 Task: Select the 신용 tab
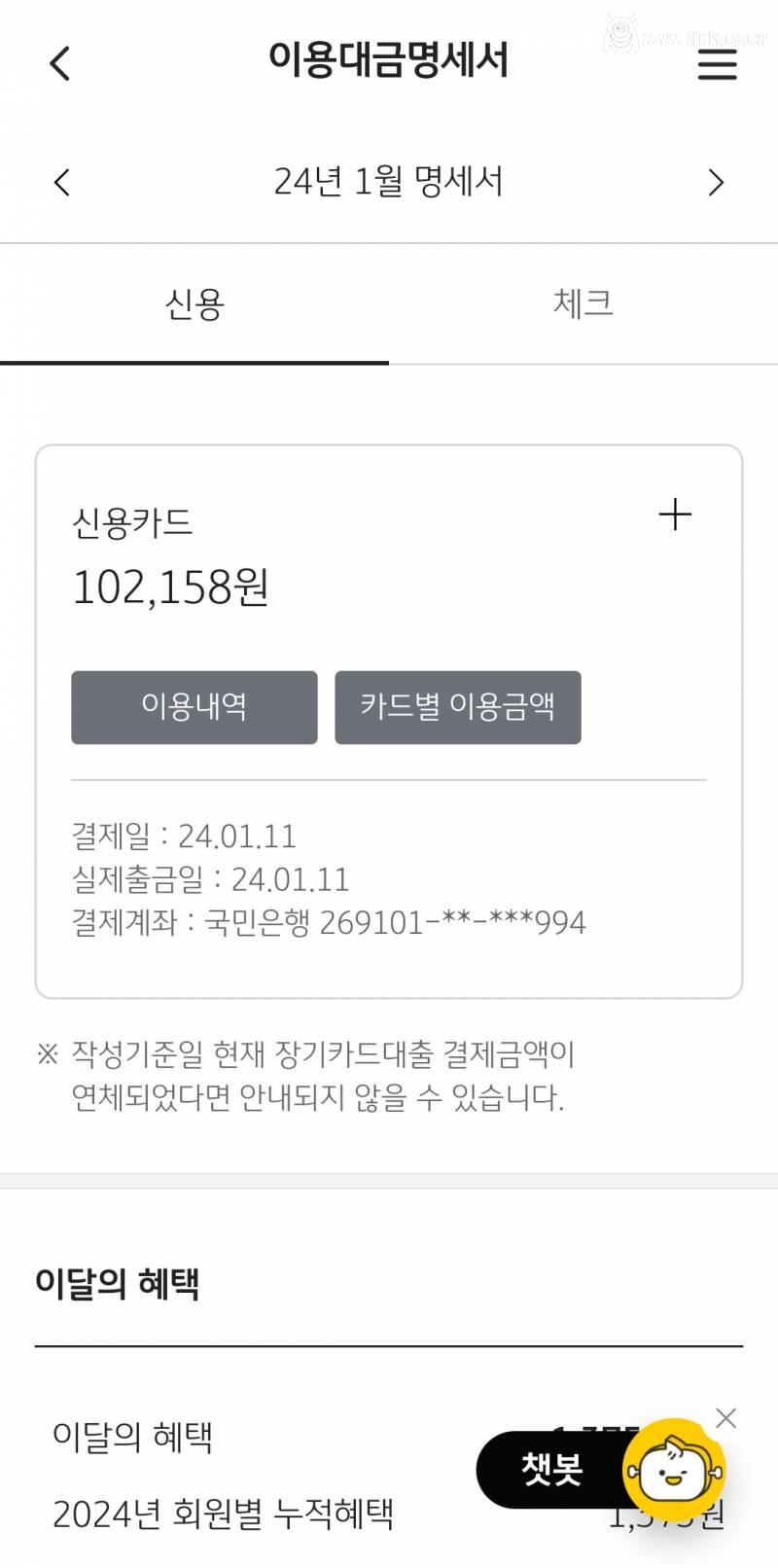click(x=194, y=303)
